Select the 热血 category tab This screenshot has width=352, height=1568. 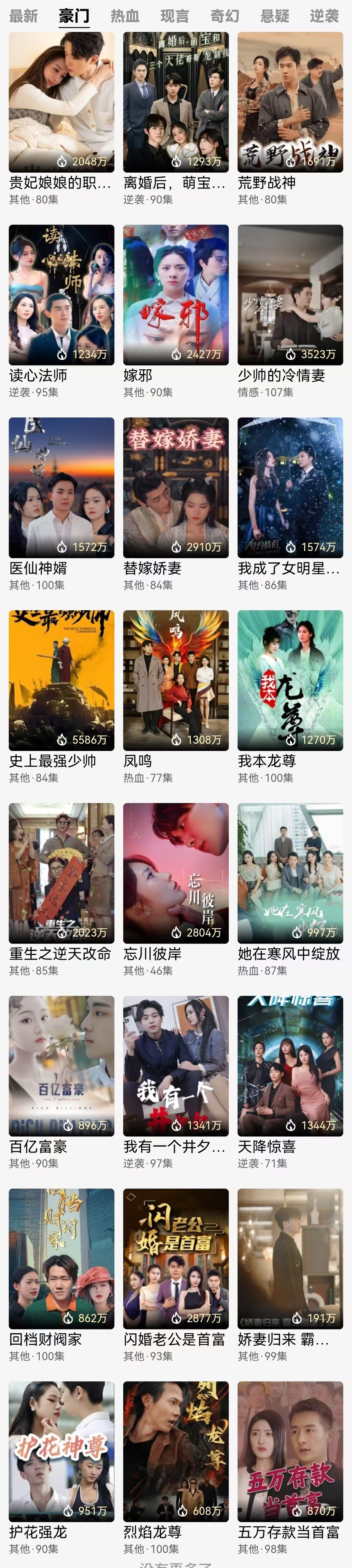click(x=125, y=16)
